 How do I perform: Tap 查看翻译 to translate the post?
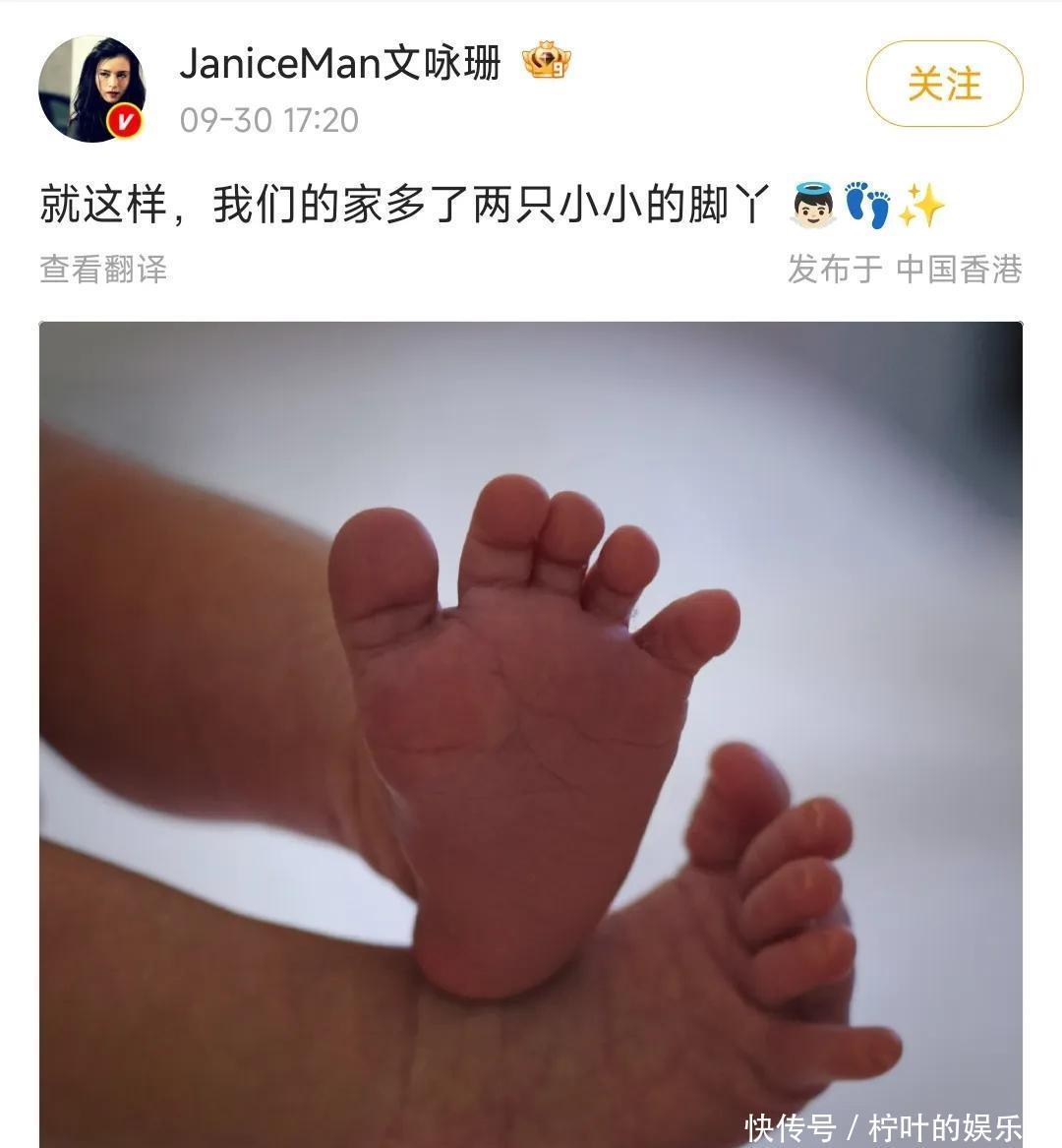tap(103, 269)
